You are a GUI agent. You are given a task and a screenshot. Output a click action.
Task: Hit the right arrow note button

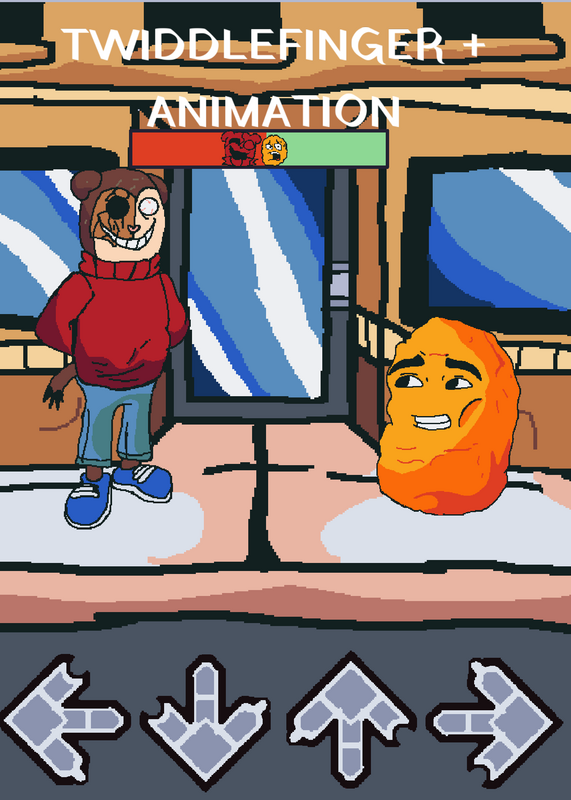(x=494, y=721)
